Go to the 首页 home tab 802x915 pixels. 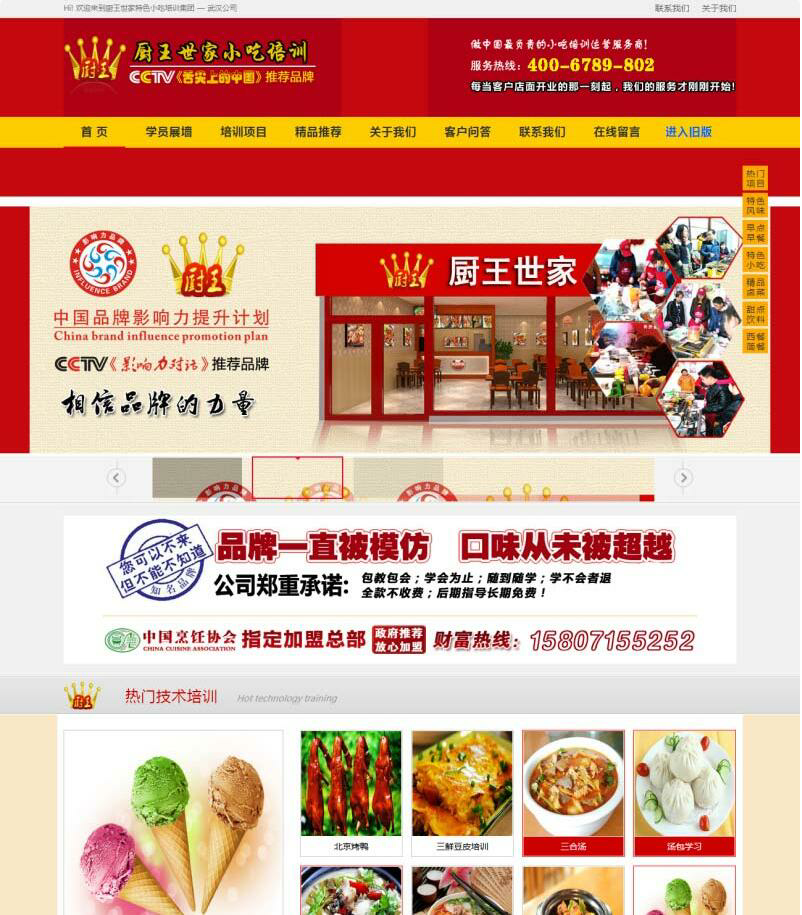pos(94,132)
